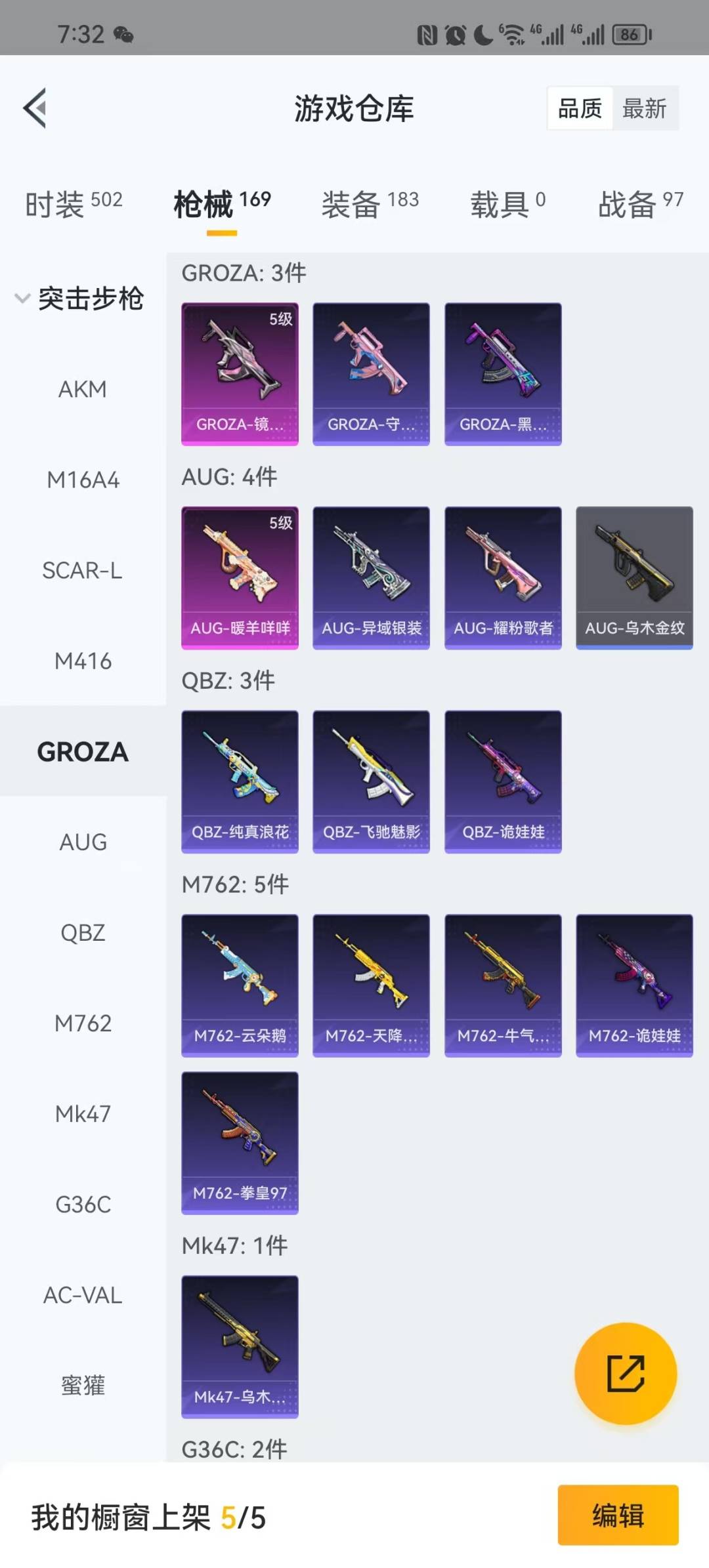Open the M762-诡娃娃 skin card
The image size is (709, 1568).
click(634, 985)
